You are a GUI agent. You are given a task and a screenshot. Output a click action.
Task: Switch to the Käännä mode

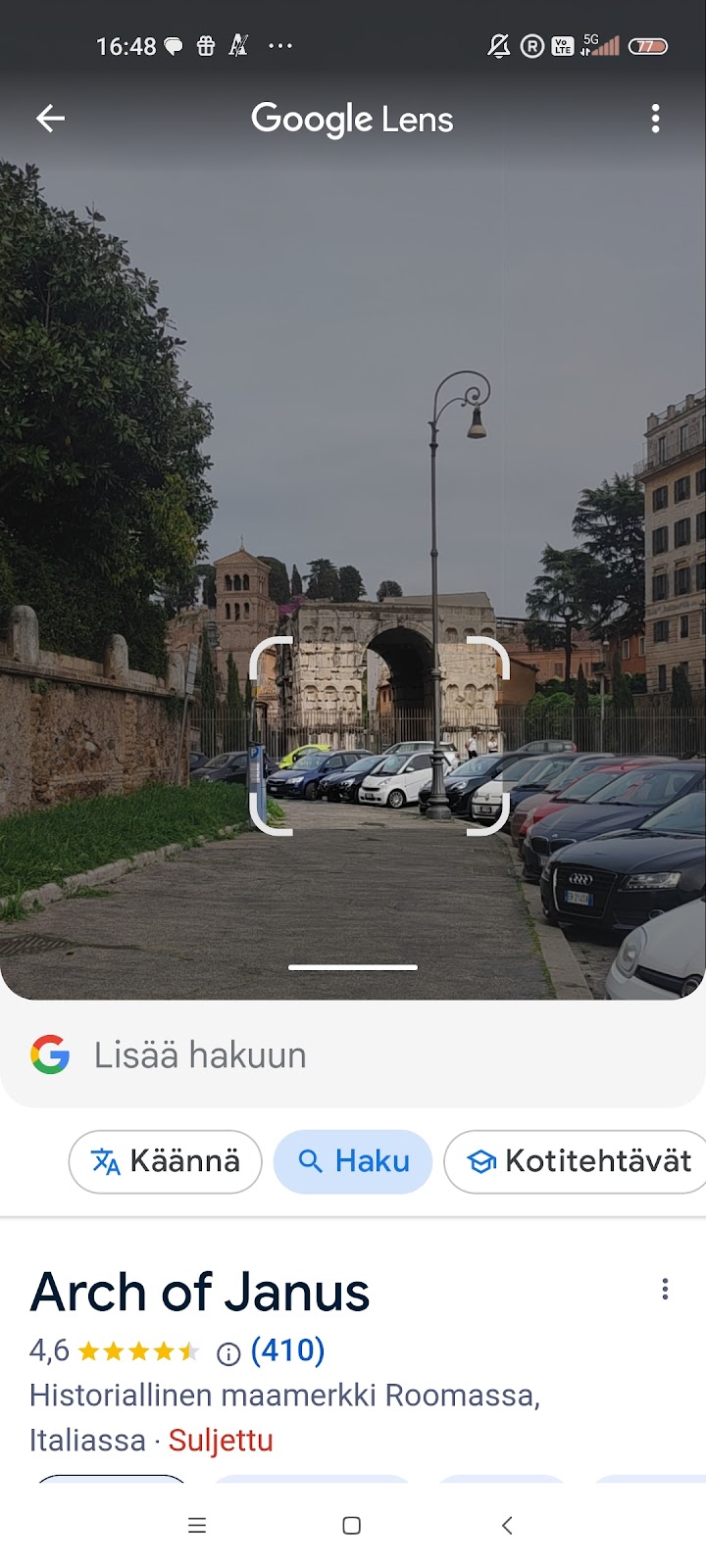165,1161
